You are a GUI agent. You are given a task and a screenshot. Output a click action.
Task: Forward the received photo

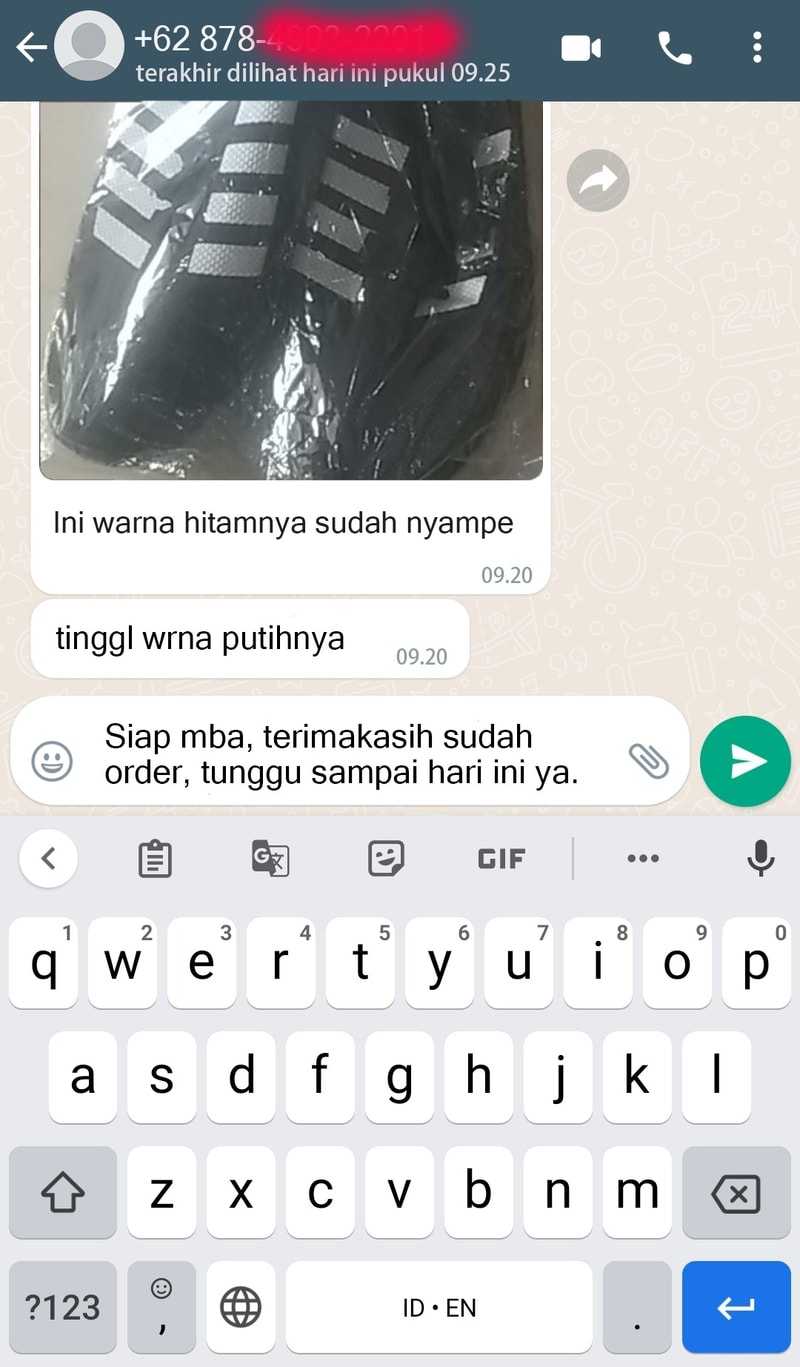598,181
